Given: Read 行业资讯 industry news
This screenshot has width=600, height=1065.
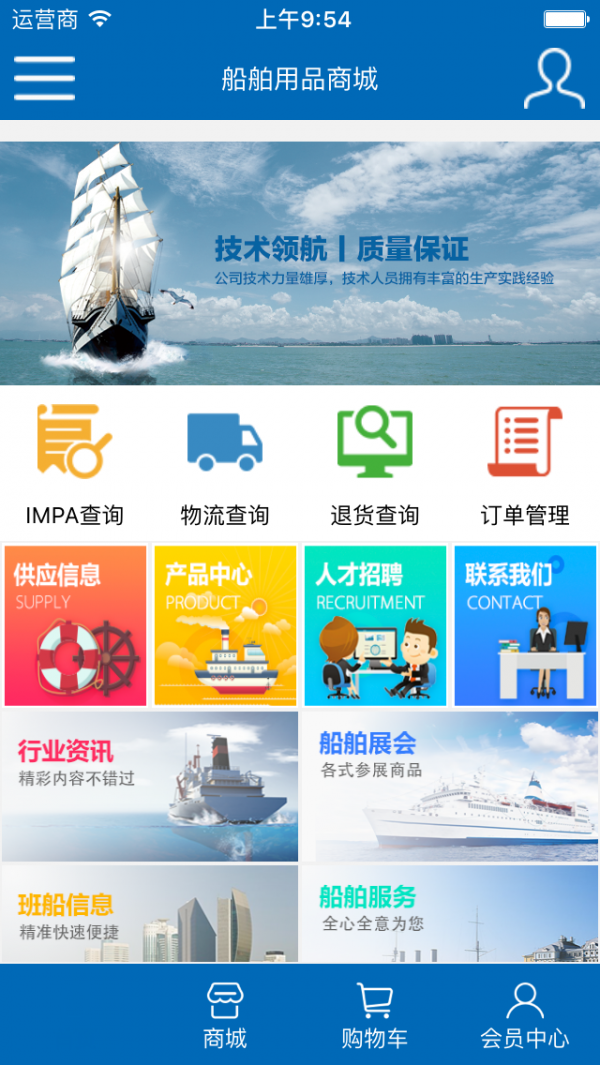Looking at the screenshot, I should click(x=150, y=786).
